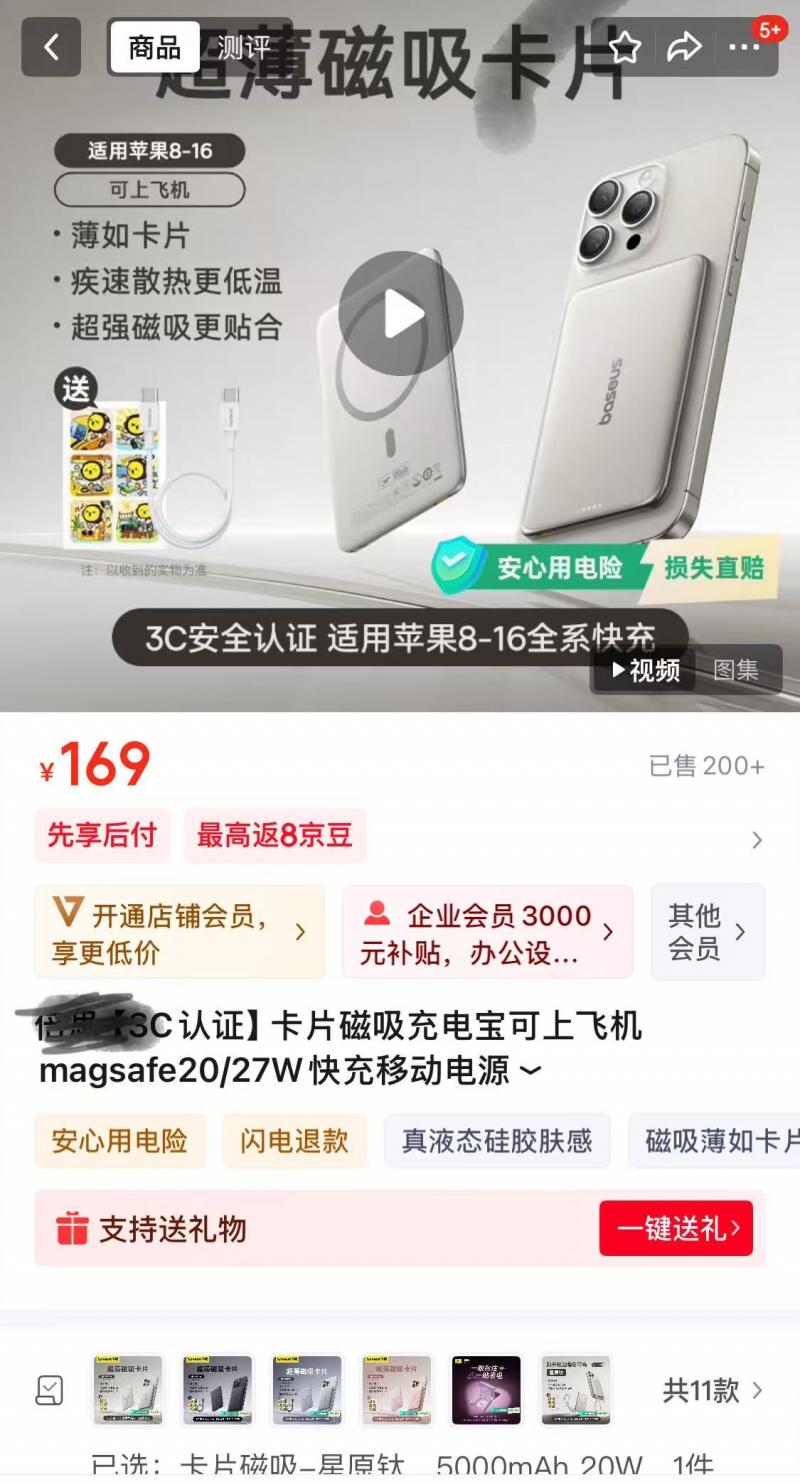Tap the 最高返8京豆 tag

[275, 835]
